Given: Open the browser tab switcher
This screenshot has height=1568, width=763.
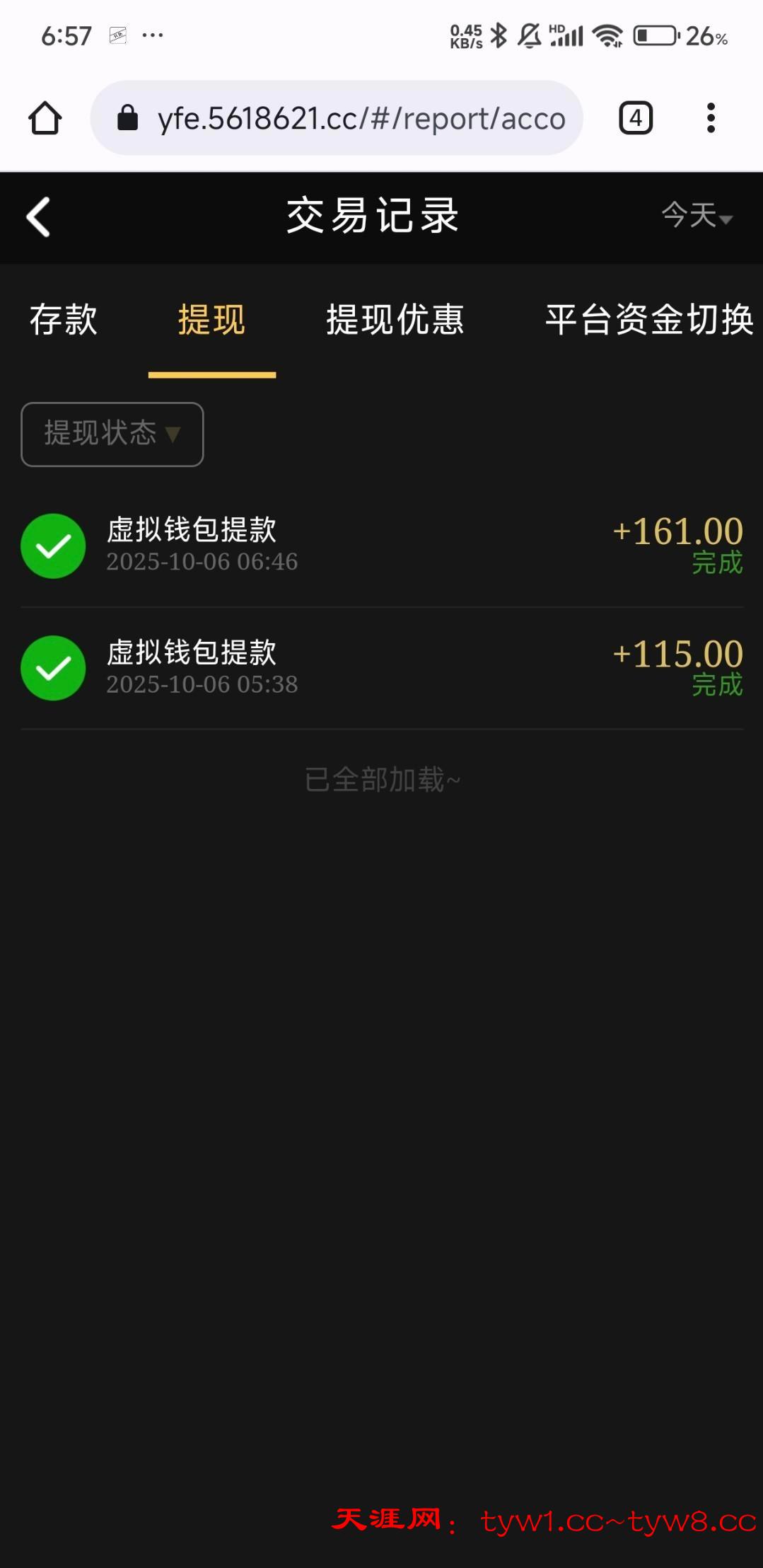Looking at the screenshot, I should (635, 118).
